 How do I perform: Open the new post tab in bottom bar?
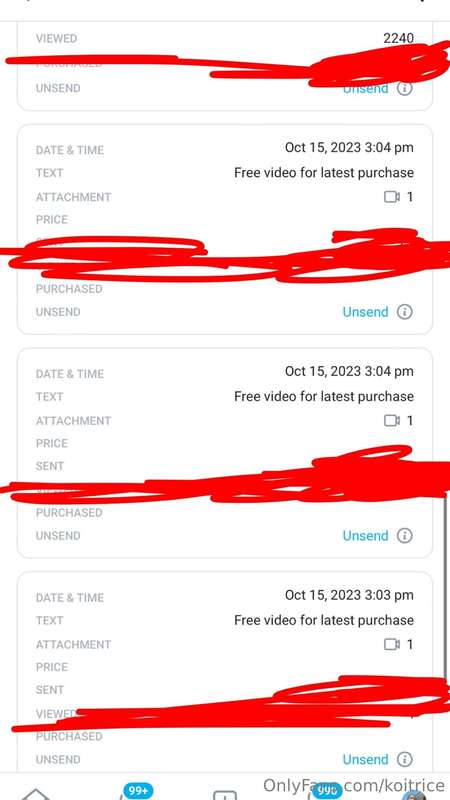[x=224, y=795]
